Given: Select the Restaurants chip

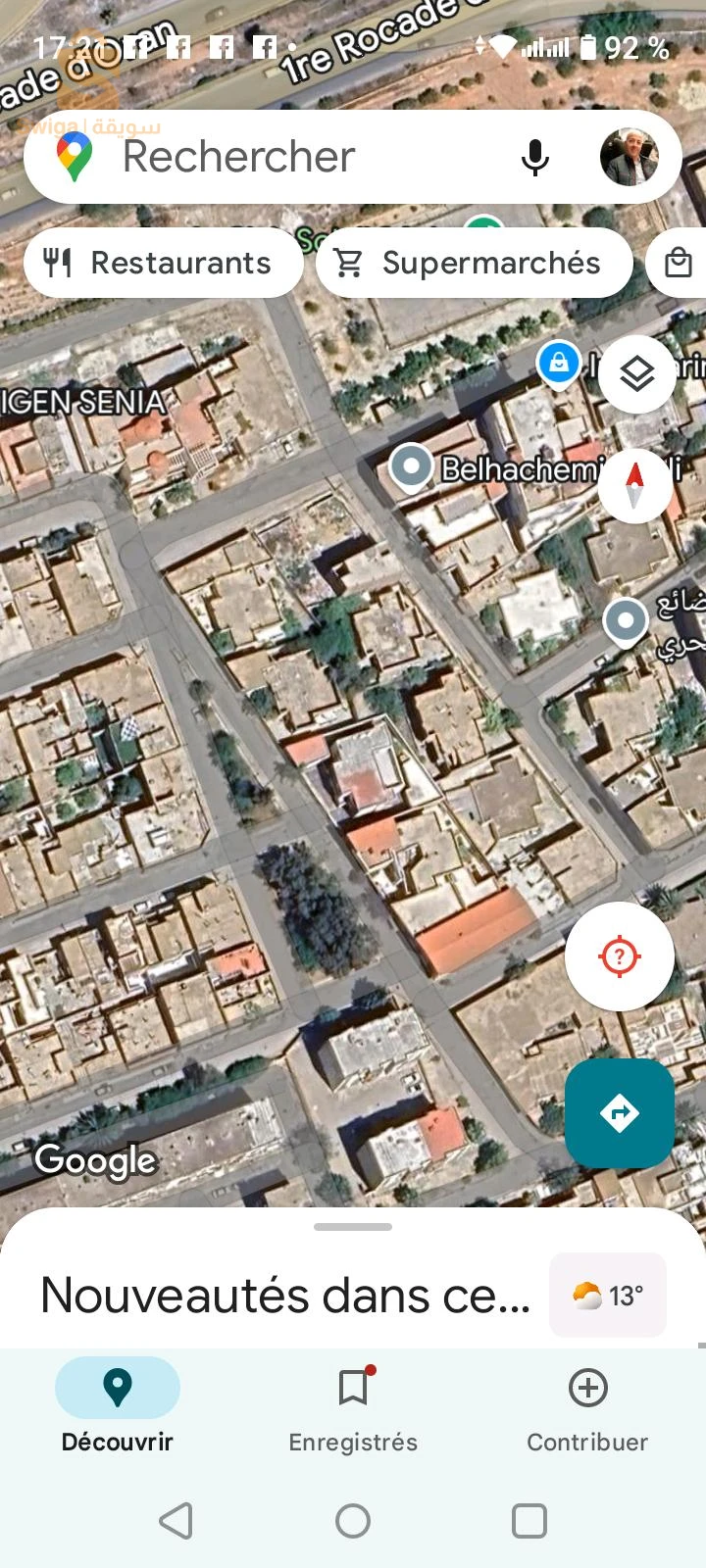Looking at the screenshot, I should tap(163, 263).
